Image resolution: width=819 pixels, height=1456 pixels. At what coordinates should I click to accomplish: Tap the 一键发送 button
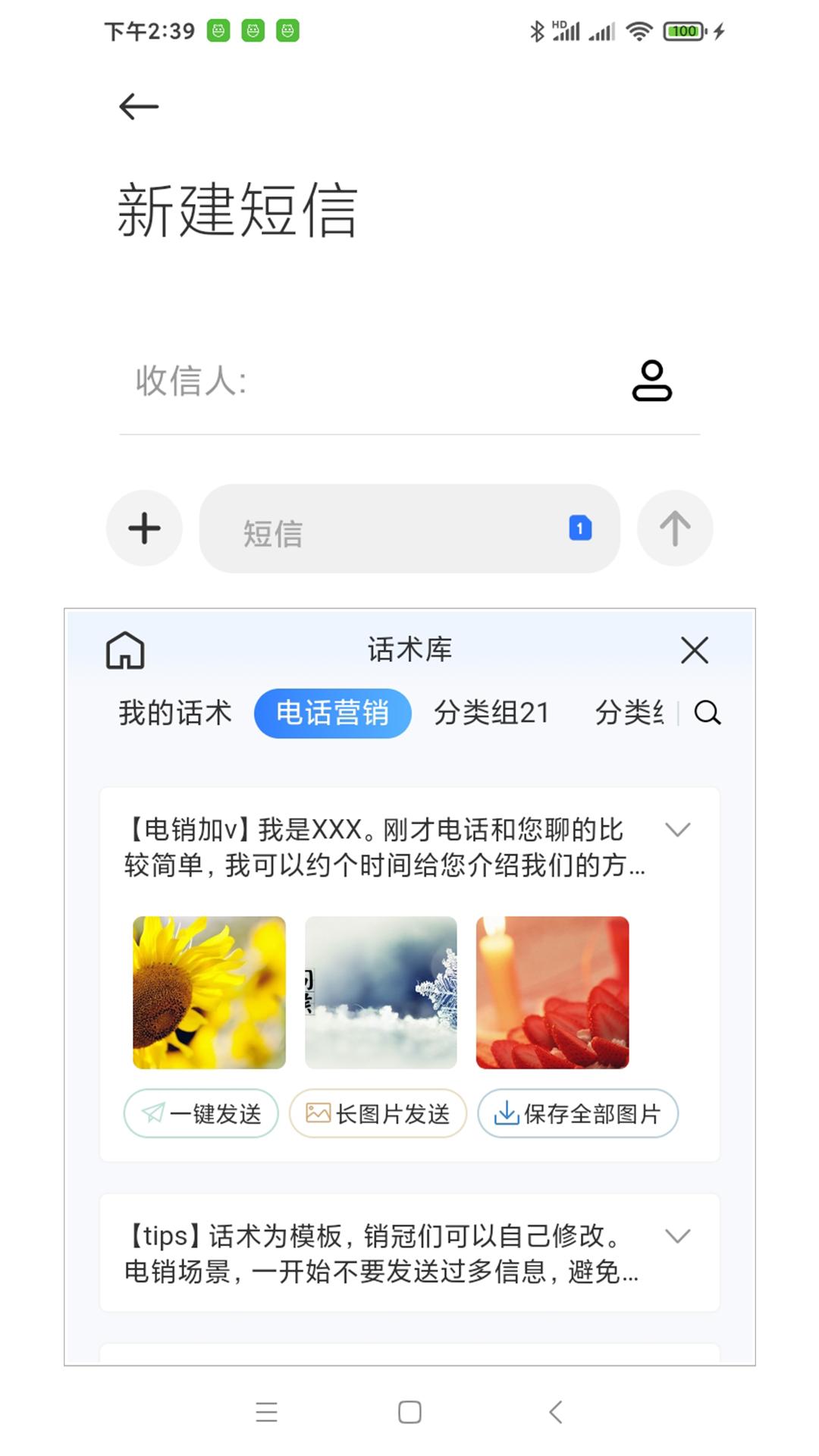pyautogui.click(x=201, y=1113)
